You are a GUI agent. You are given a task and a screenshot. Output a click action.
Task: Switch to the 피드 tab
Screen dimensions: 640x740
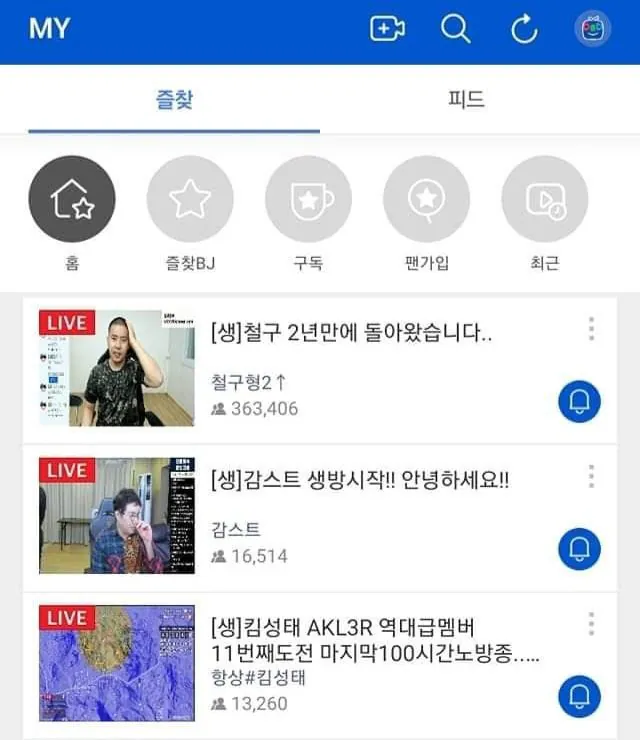[x=466, y=100]
